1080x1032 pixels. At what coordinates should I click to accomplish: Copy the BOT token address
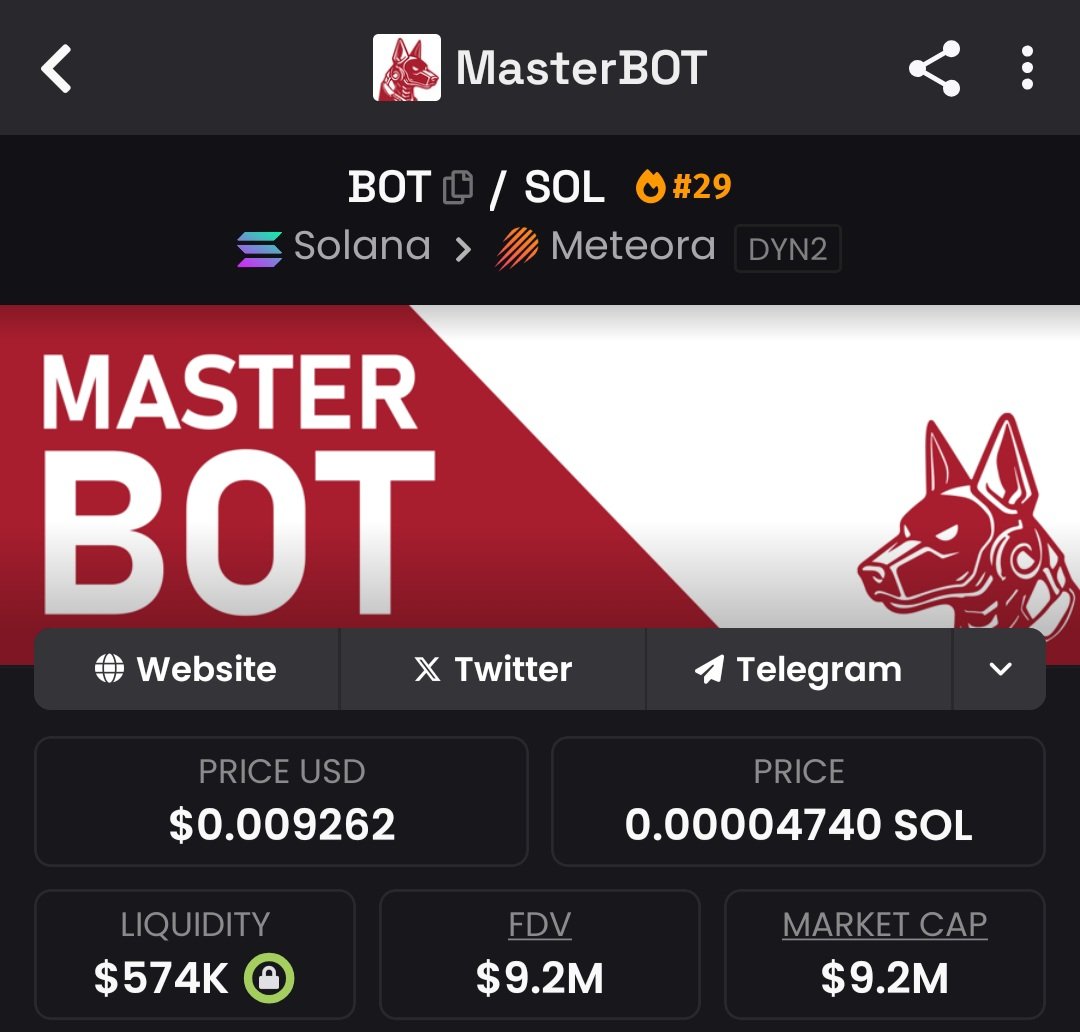[x=458, y=187]
